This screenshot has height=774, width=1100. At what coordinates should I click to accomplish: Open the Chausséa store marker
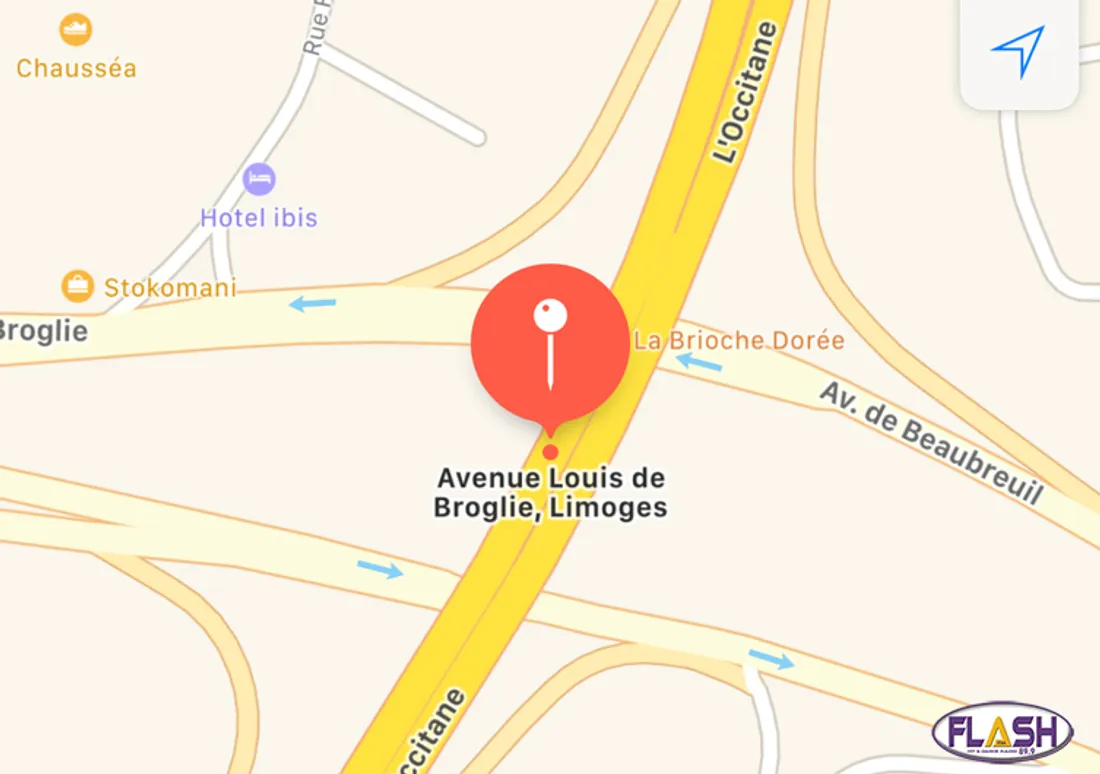click(76, 30)
